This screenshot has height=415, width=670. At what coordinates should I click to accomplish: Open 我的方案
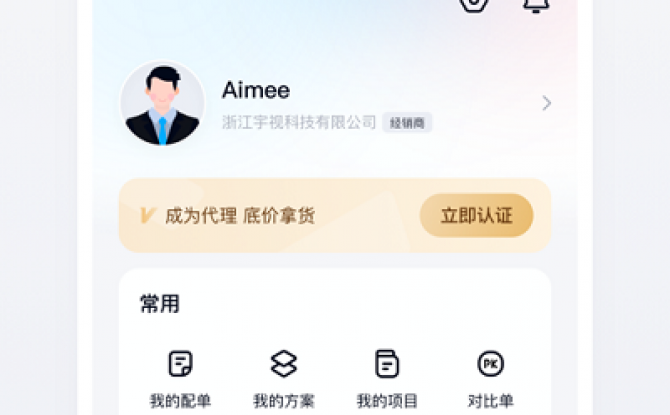(x=284, y=379)
